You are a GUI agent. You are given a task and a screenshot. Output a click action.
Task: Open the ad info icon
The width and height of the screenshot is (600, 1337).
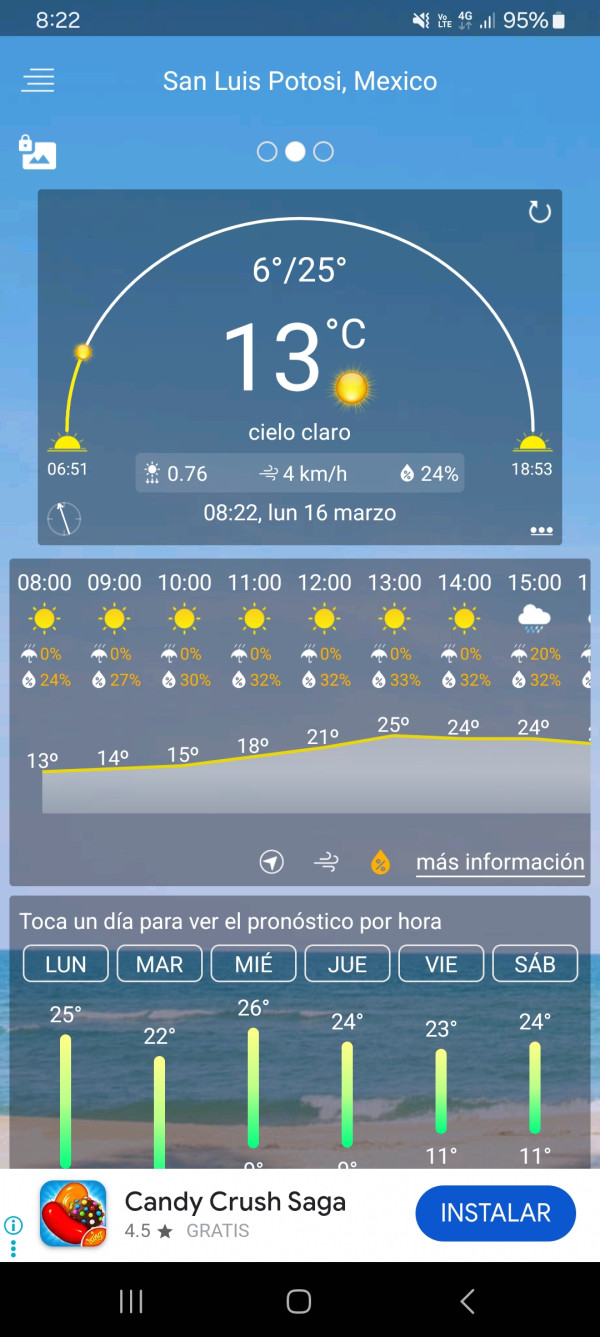13,1226
